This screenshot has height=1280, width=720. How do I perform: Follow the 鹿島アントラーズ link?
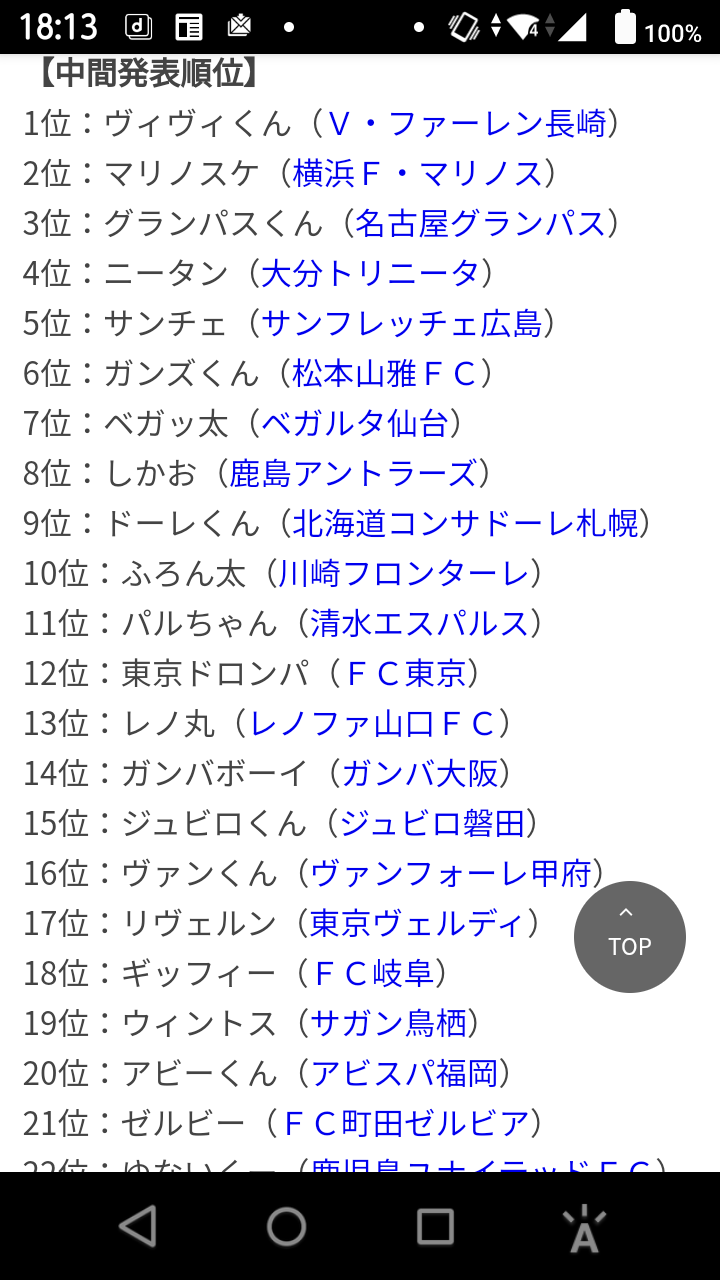click(354, 474)
